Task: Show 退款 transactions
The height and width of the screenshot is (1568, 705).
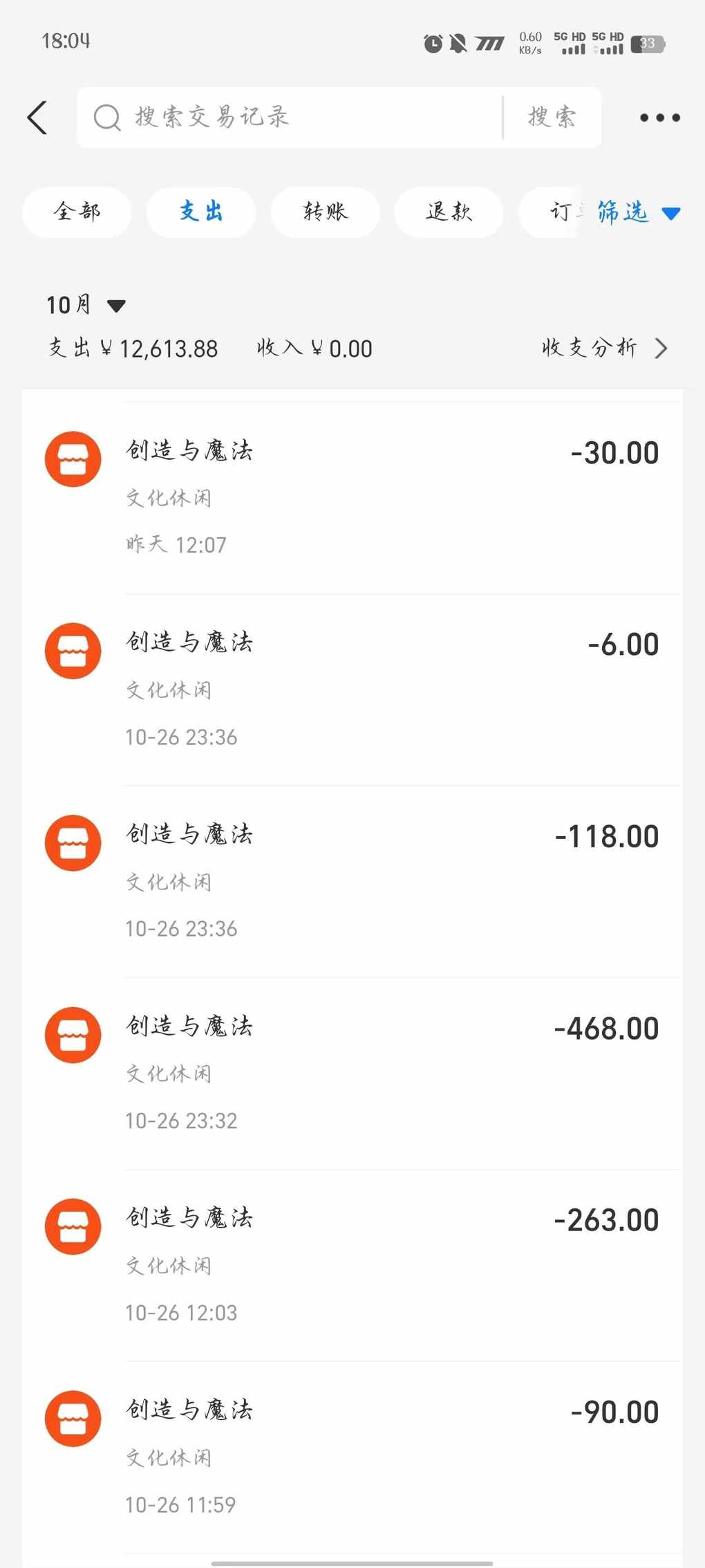Action: pyautogui.click(x=449, y=212)
